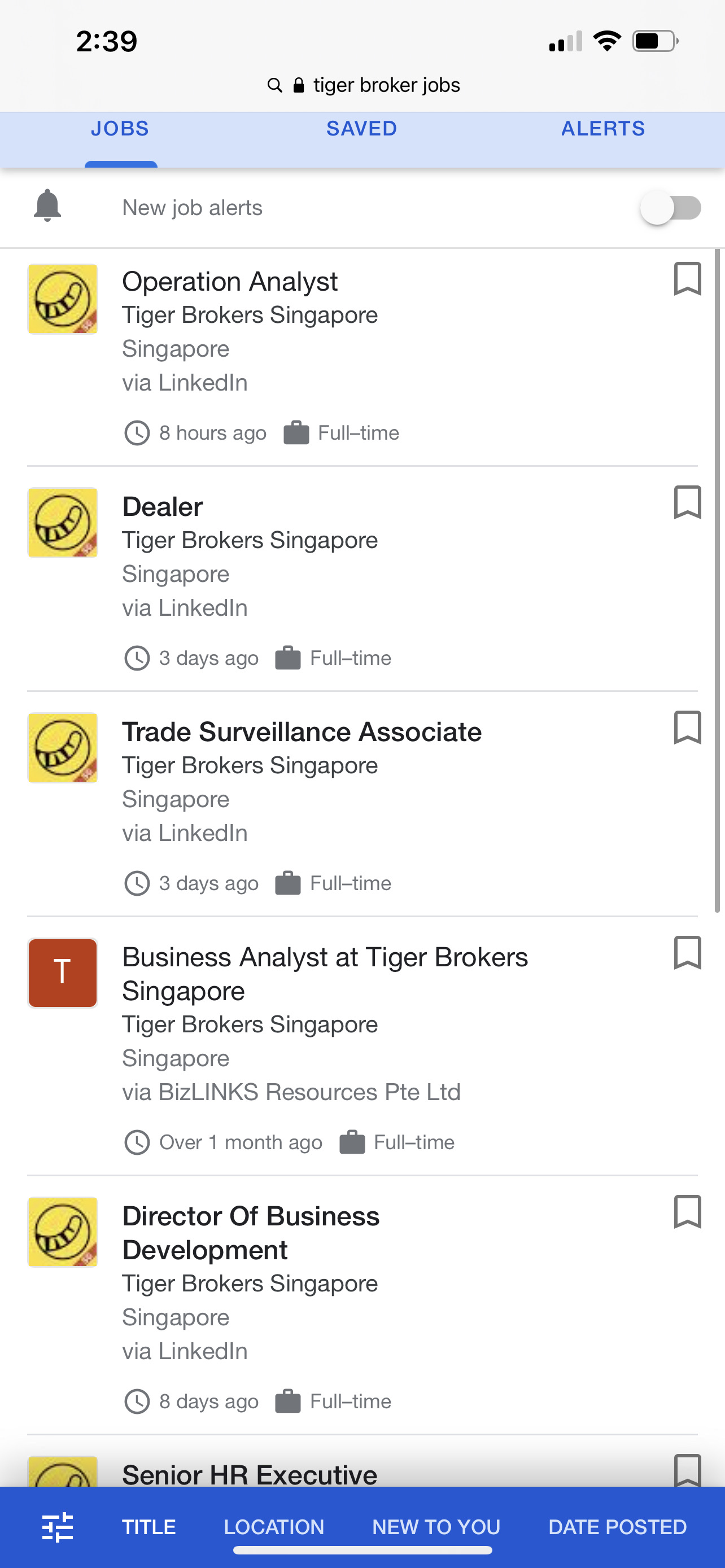725x1568 pixels.
Task: Bookmark the Director Of Business Development job
Action: [687, 1212]
